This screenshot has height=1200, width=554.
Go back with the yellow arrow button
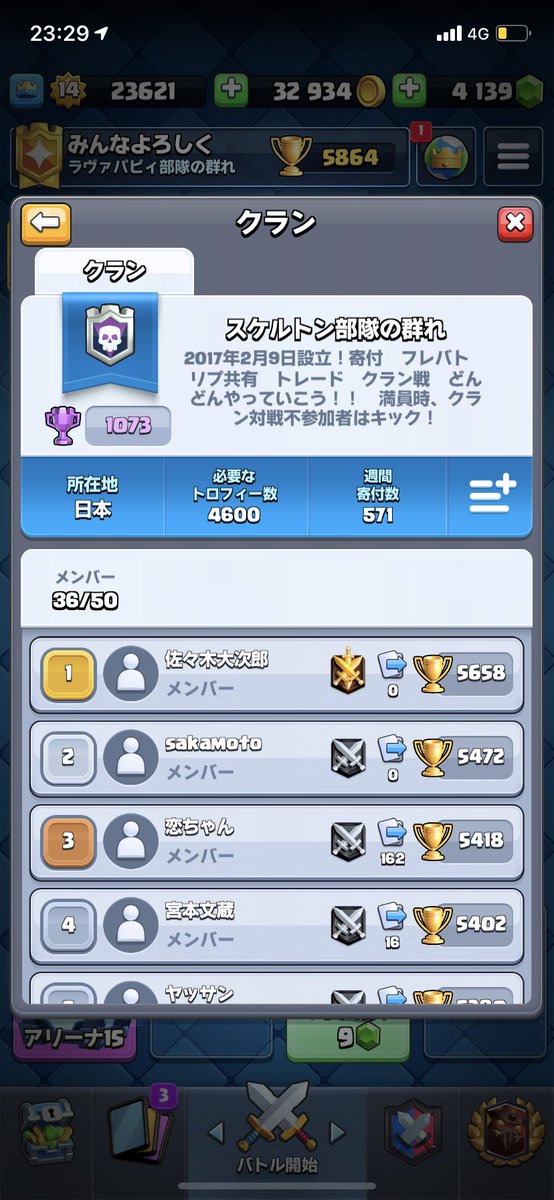pyautogui.click(x=46, y=222)
